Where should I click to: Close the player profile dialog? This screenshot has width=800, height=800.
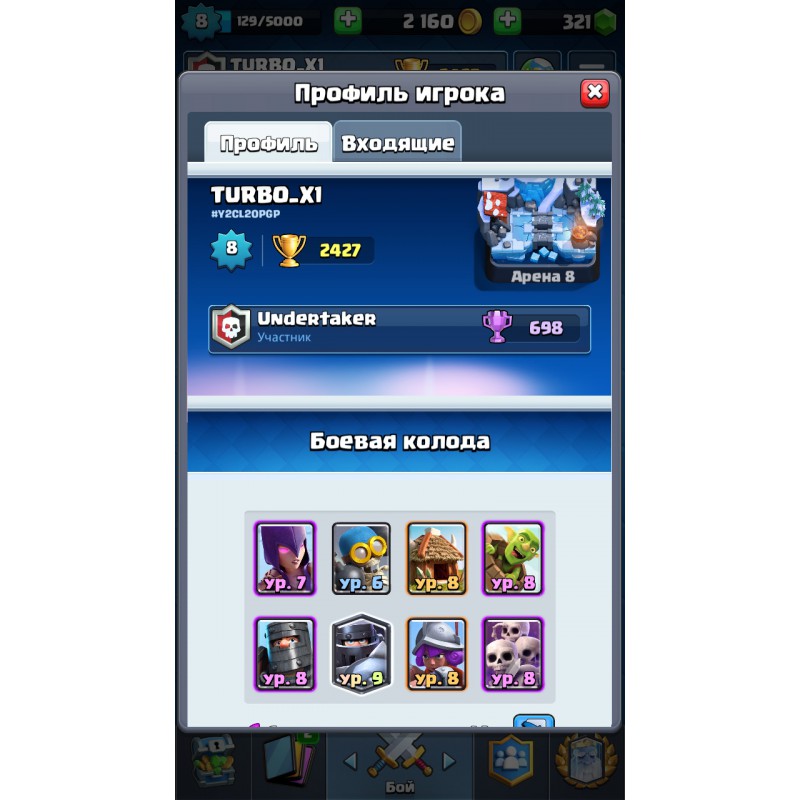coord(594,94)
